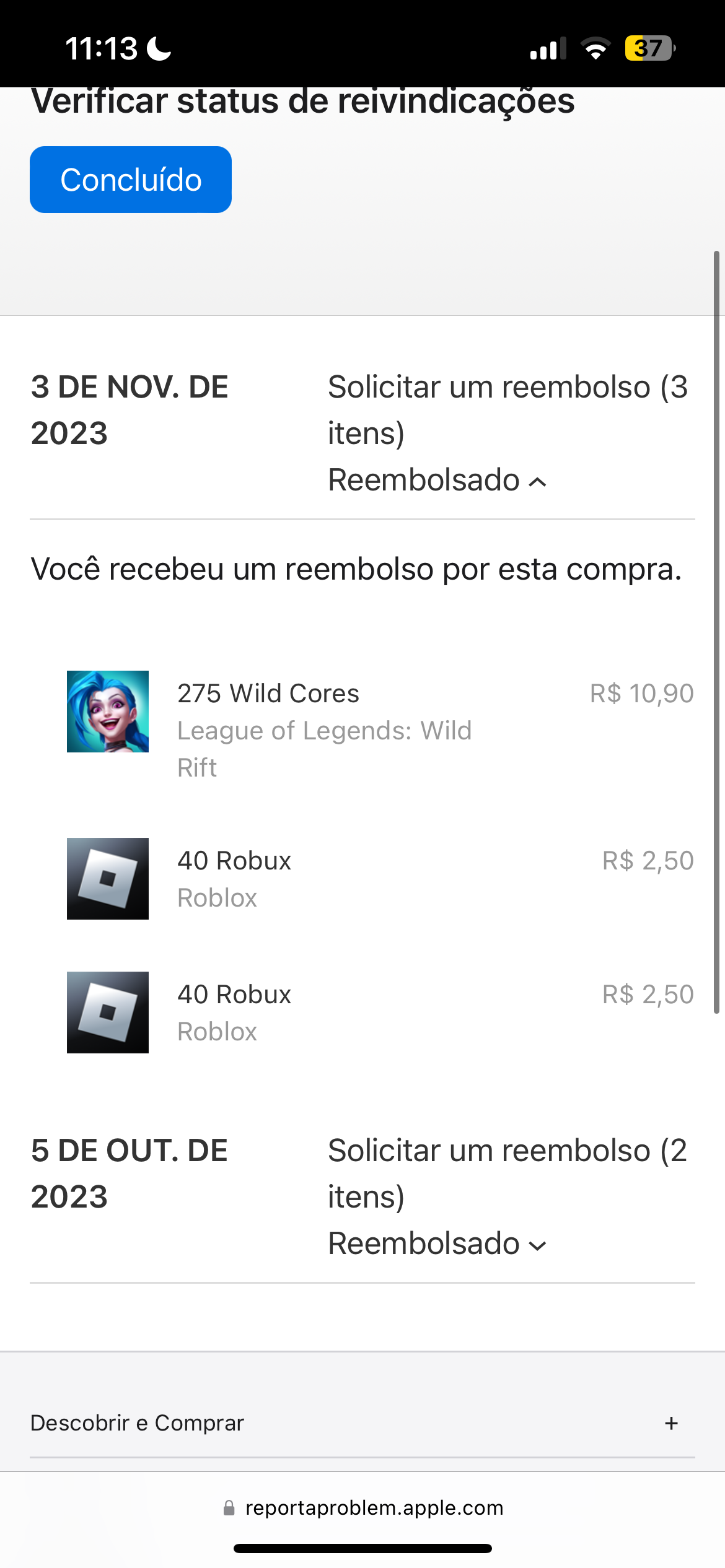The image size is (725, 1568).
Task: Tap the blue Concluído button
Action: pos(131,180)
